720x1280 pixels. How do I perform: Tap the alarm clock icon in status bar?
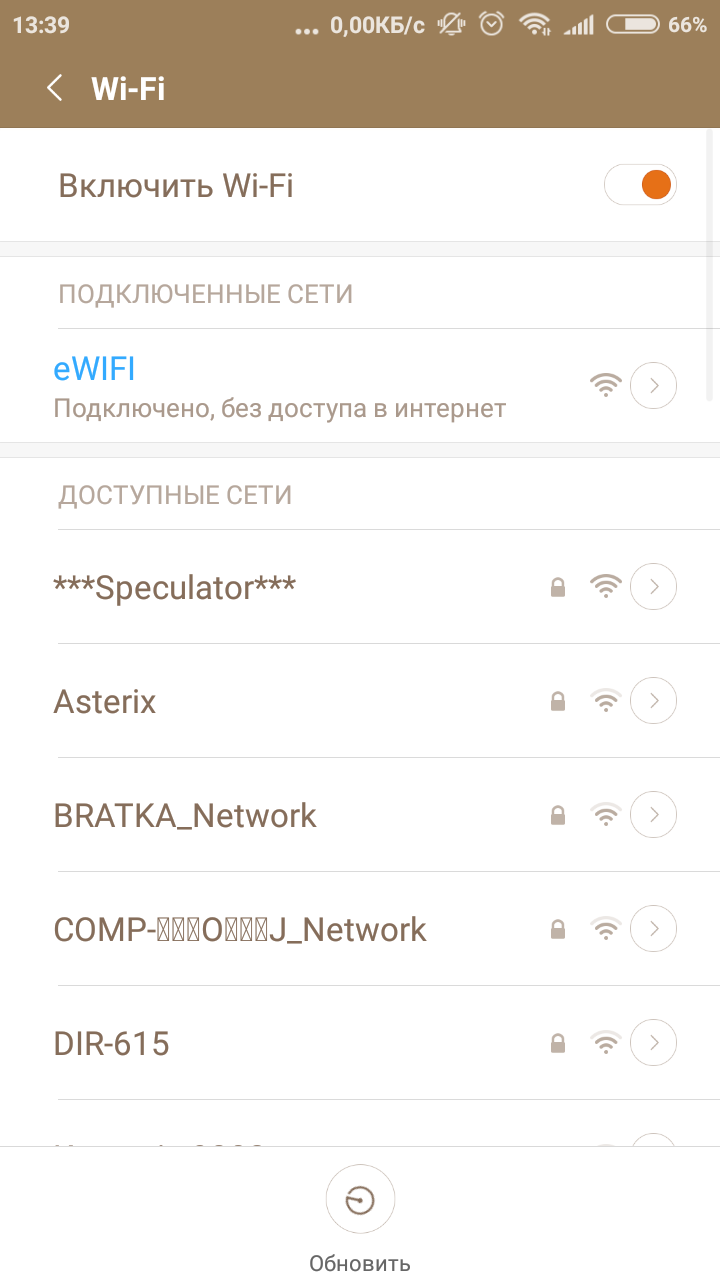coord(491,24)
